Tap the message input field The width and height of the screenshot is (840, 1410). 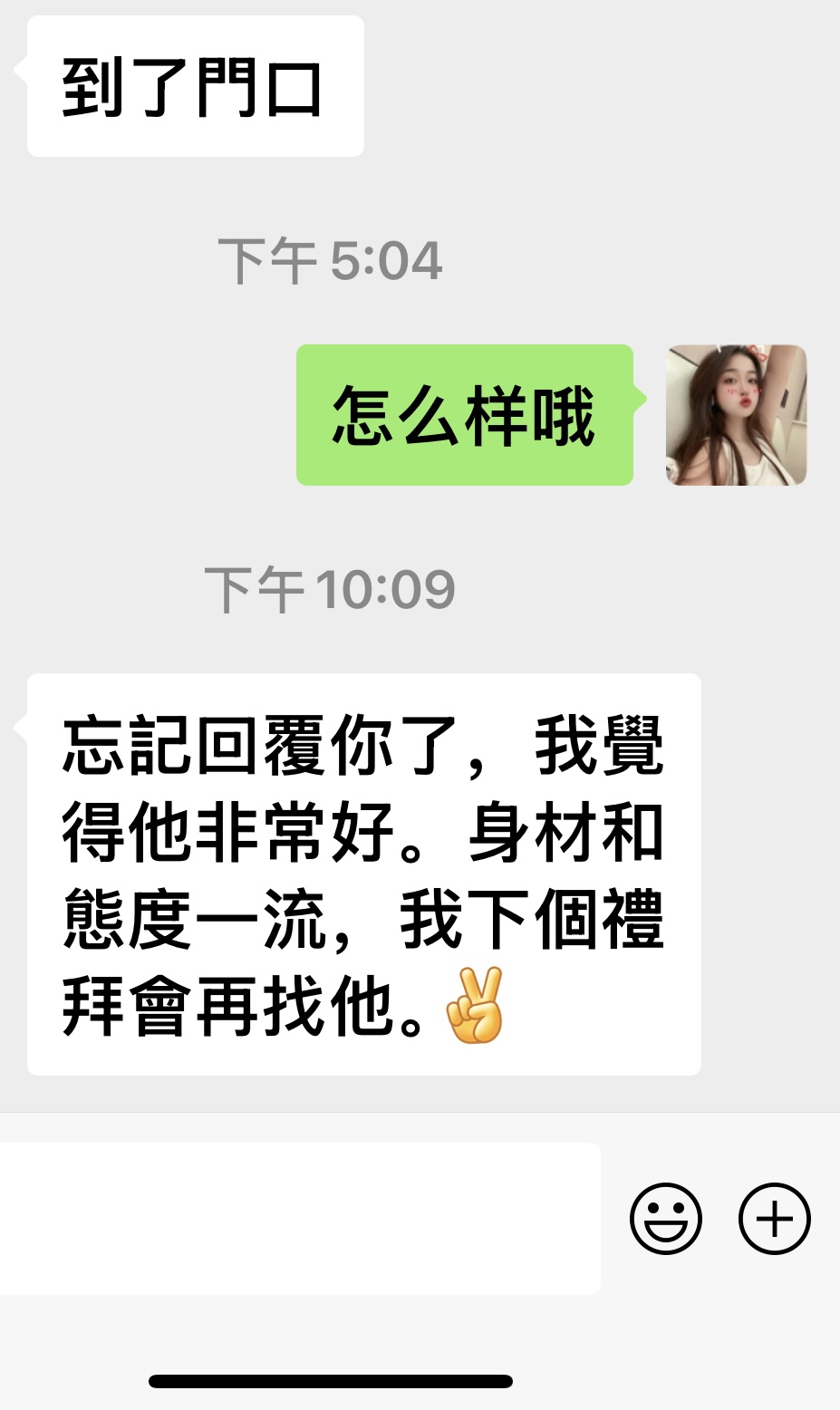coord(299,1218)
